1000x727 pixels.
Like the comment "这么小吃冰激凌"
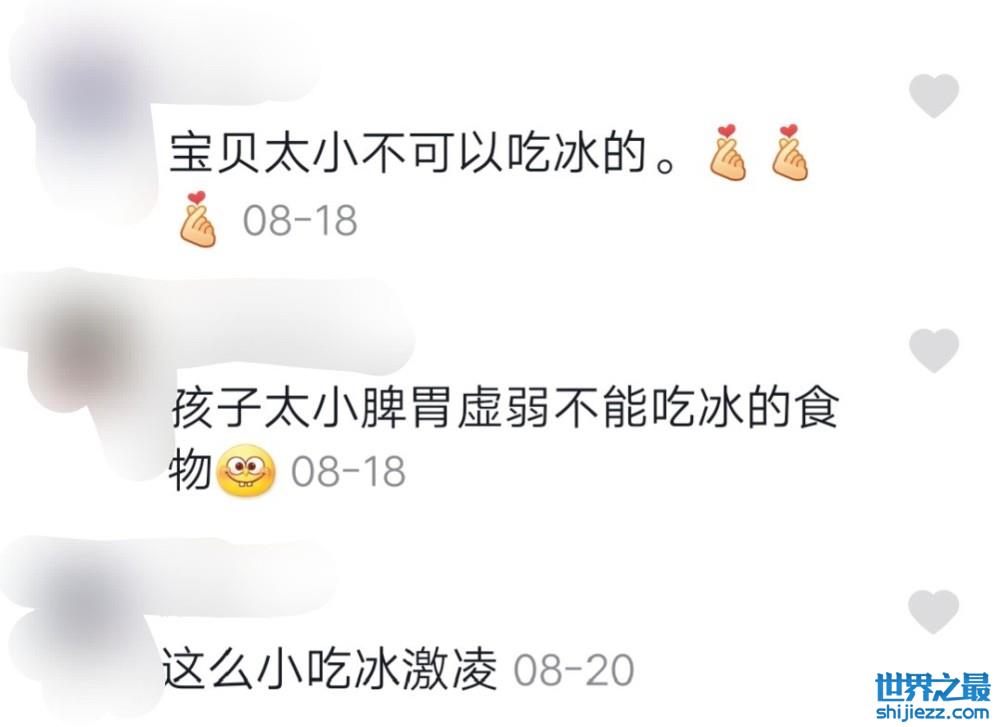[933, 611]
